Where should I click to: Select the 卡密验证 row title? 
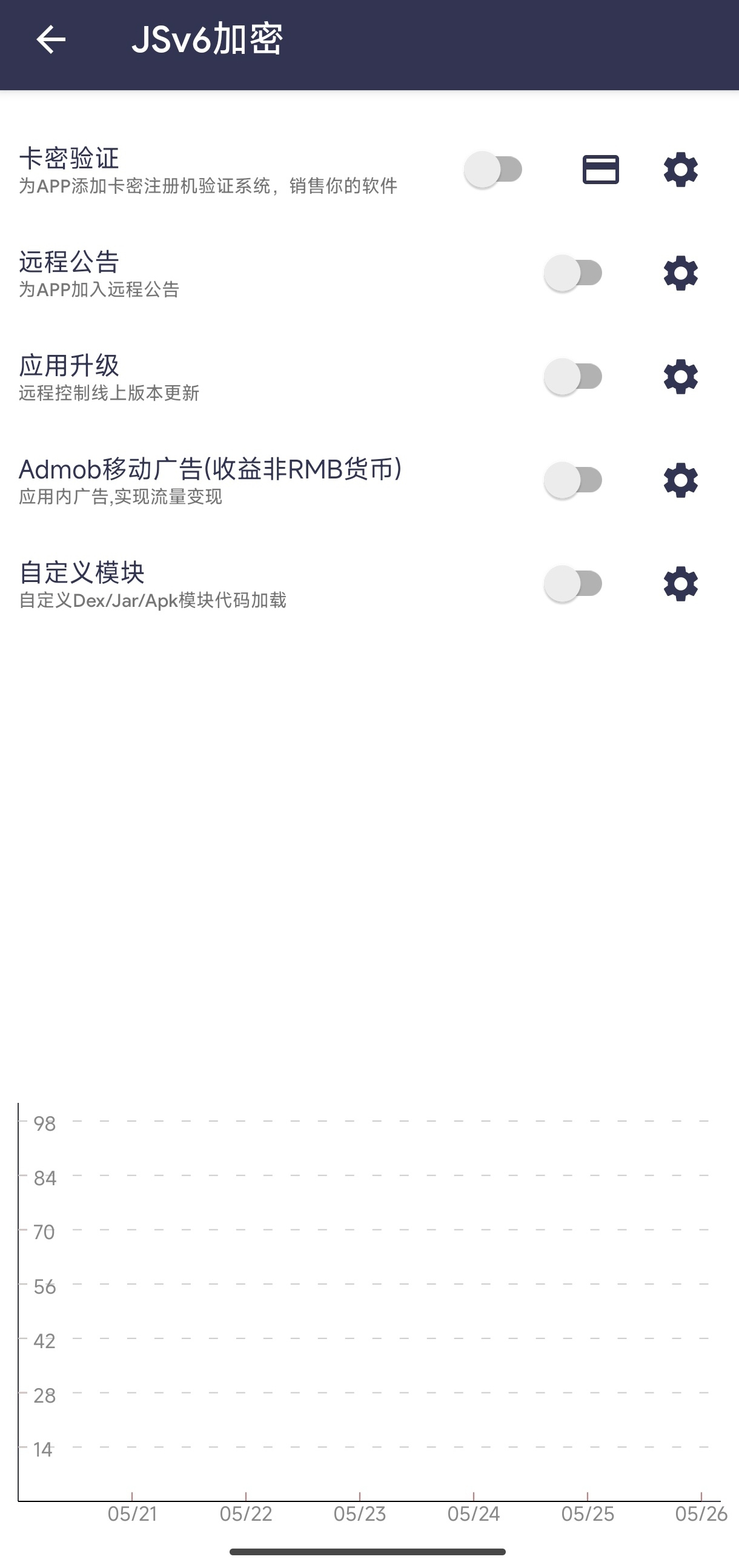coord(70,158)
